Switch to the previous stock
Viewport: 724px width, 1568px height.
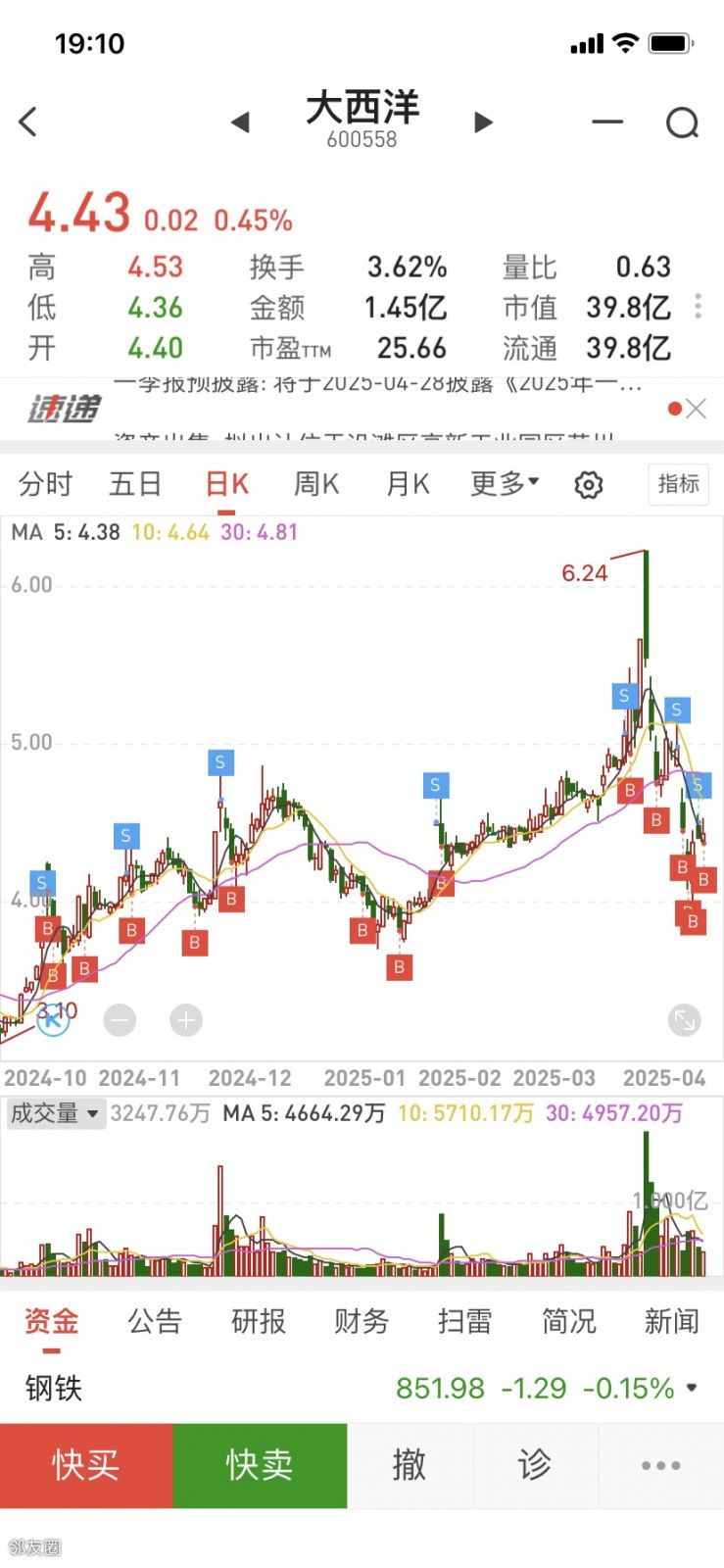click(x=240, y=122)
